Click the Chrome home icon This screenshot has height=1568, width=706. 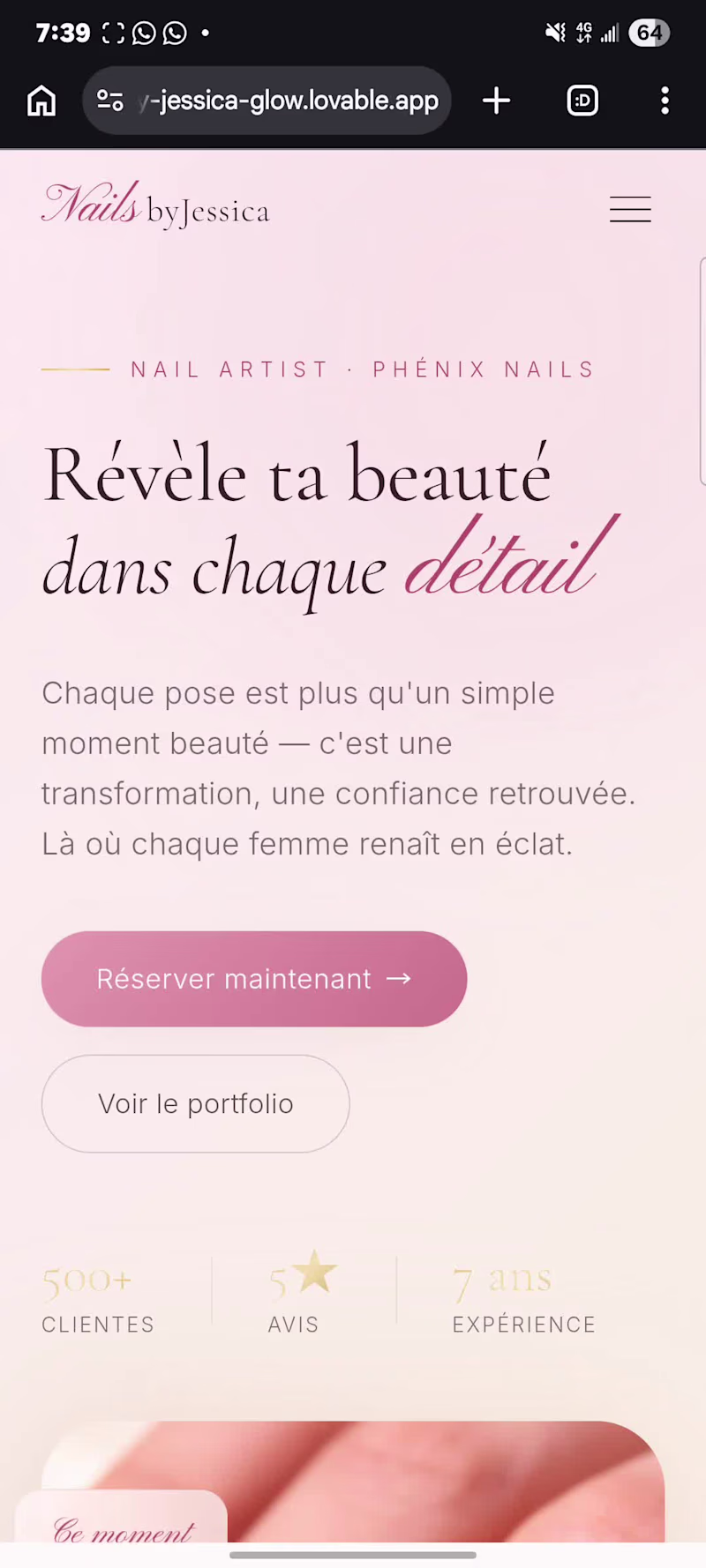pyautogui.click(x=41, y=101)
